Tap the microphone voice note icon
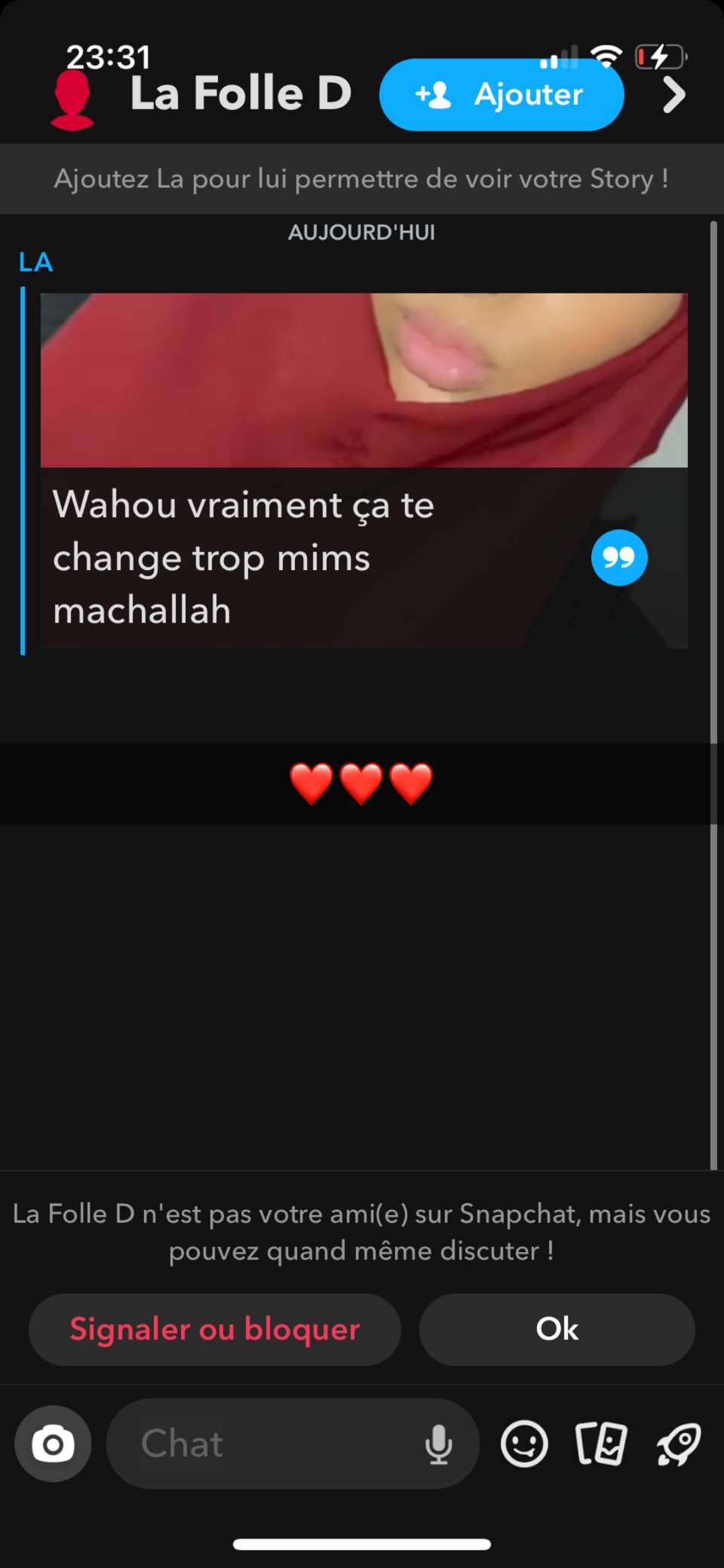724x1568 pixels. click(x=438, y=1444)
